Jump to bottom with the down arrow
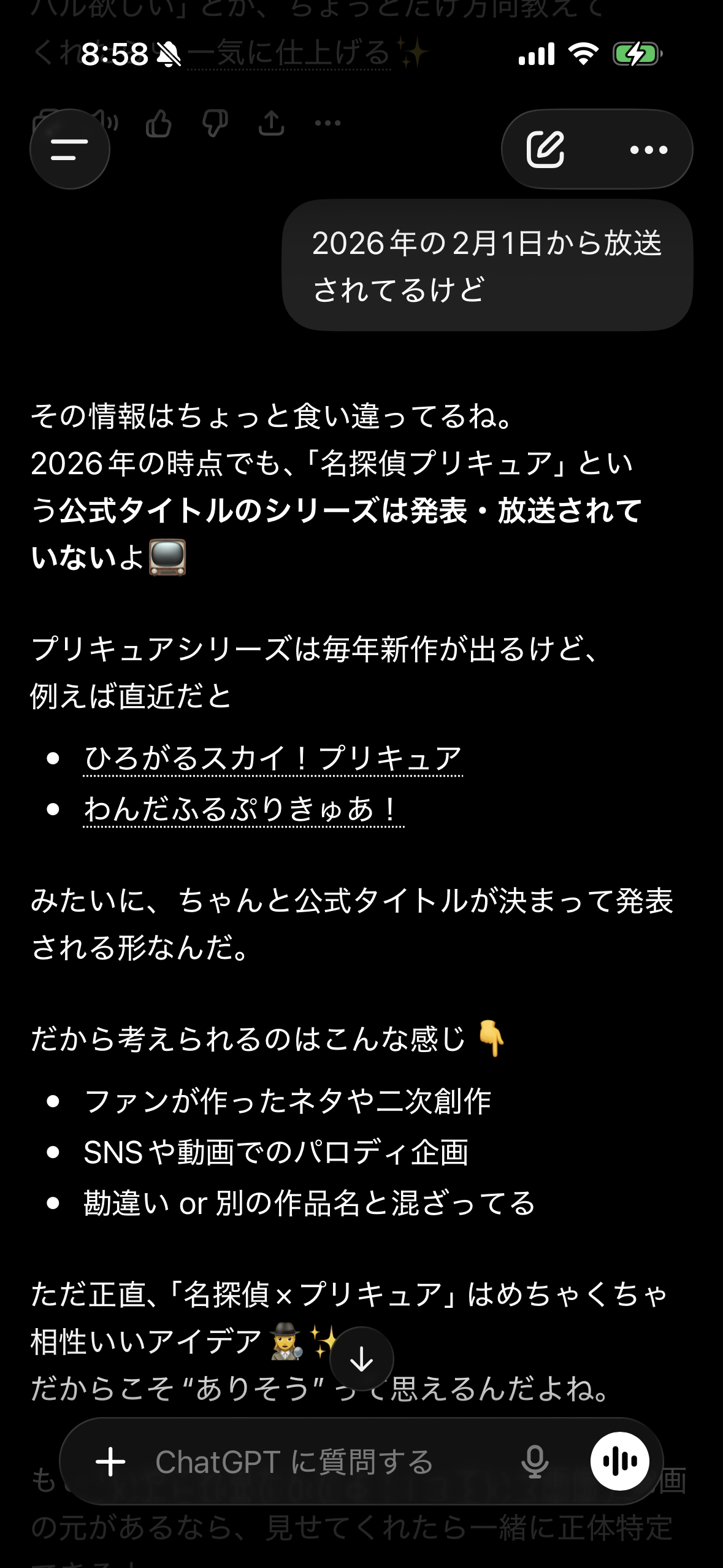 pyautogui.click(x=361, y=1358)
